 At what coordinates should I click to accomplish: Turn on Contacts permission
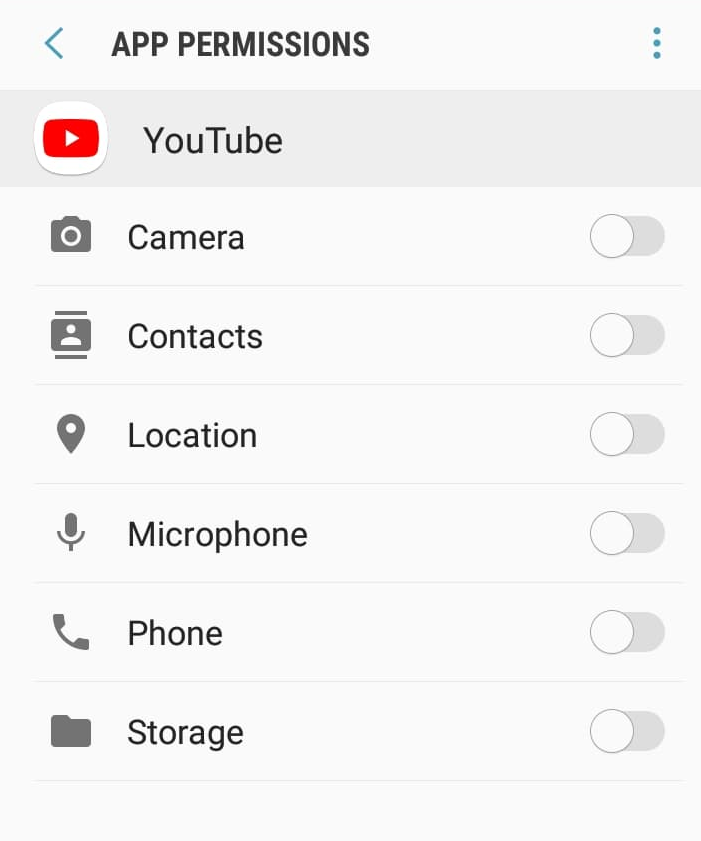[627, 336]
